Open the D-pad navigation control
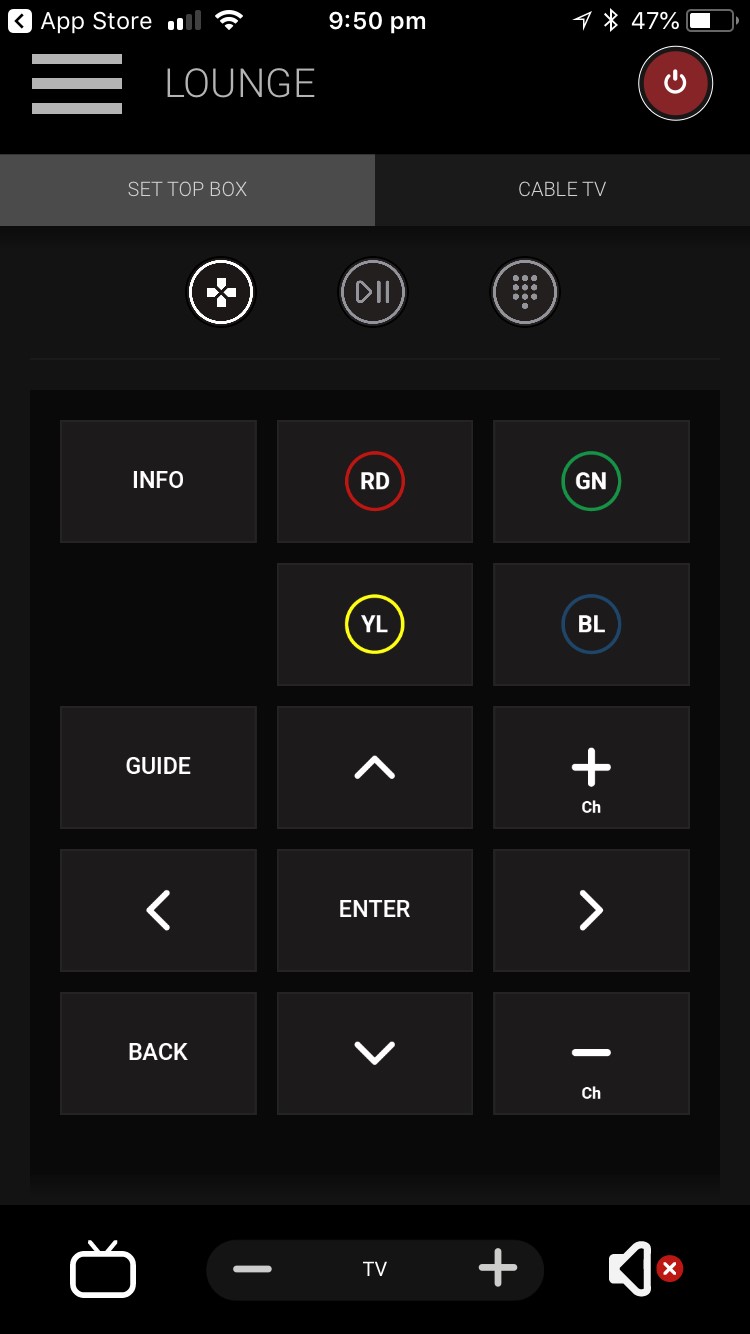Image resolution: width=750 pixels, height=1334 pixels. tap(221, 292)
